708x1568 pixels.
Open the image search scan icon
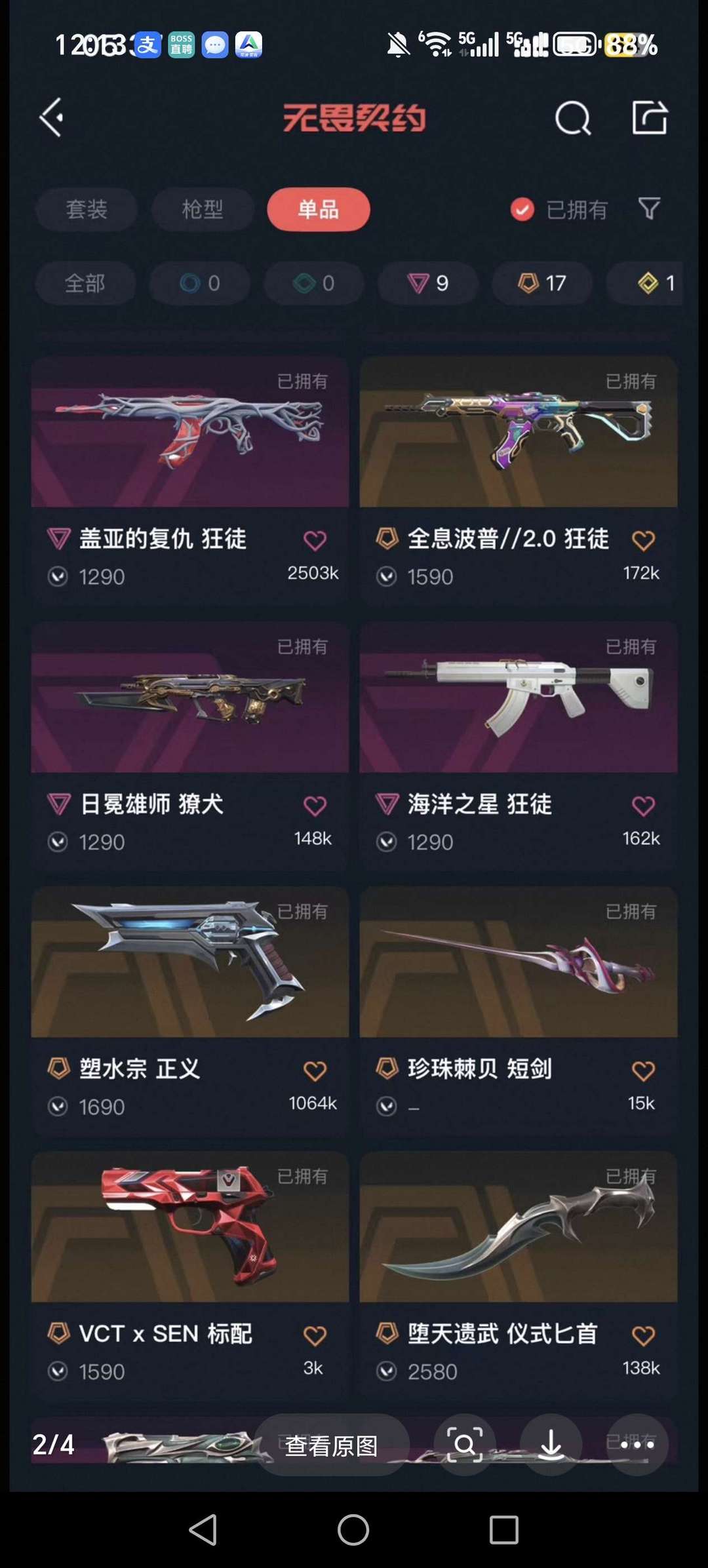tap(465, 1445)
